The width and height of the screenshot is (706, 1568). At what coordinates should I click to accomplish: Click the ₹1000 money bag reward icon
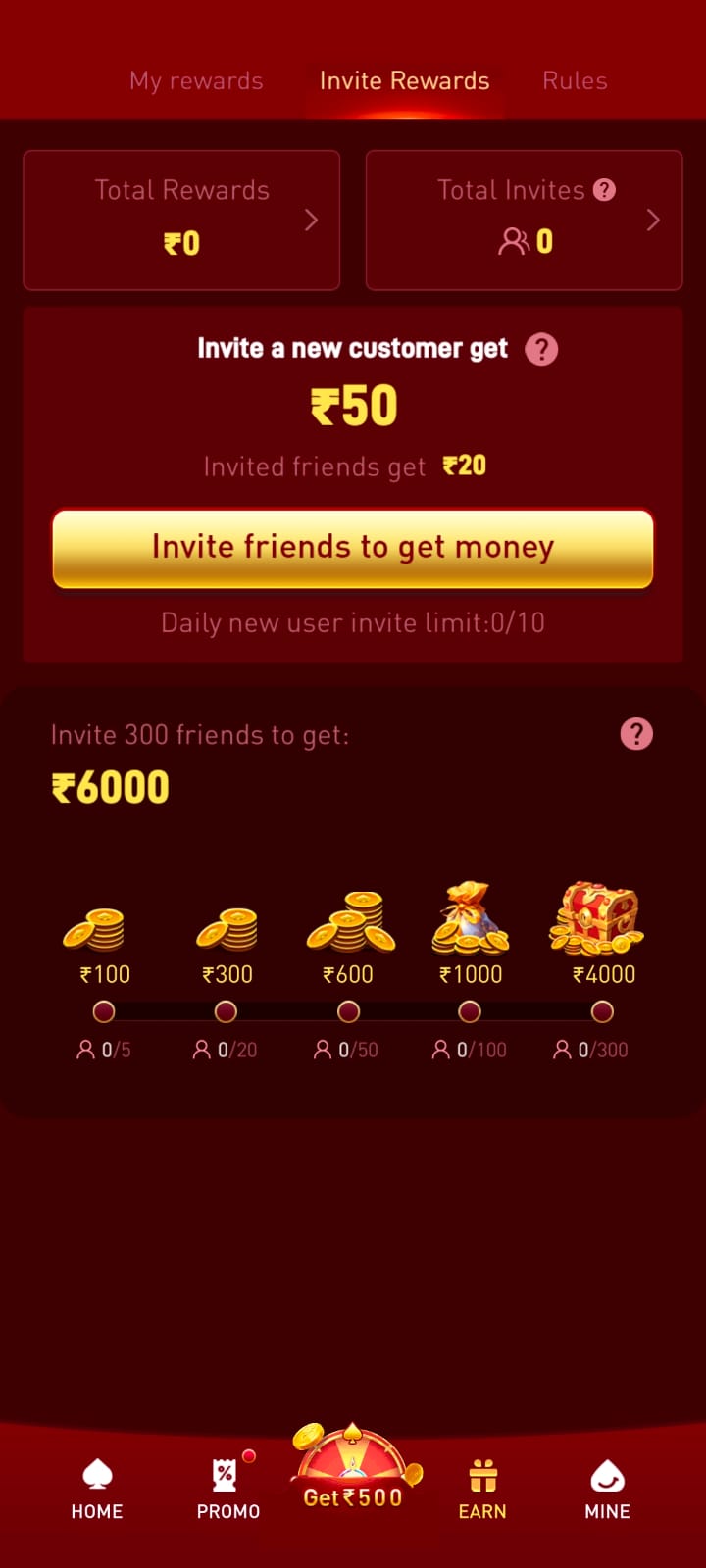(x=469, y=919)
